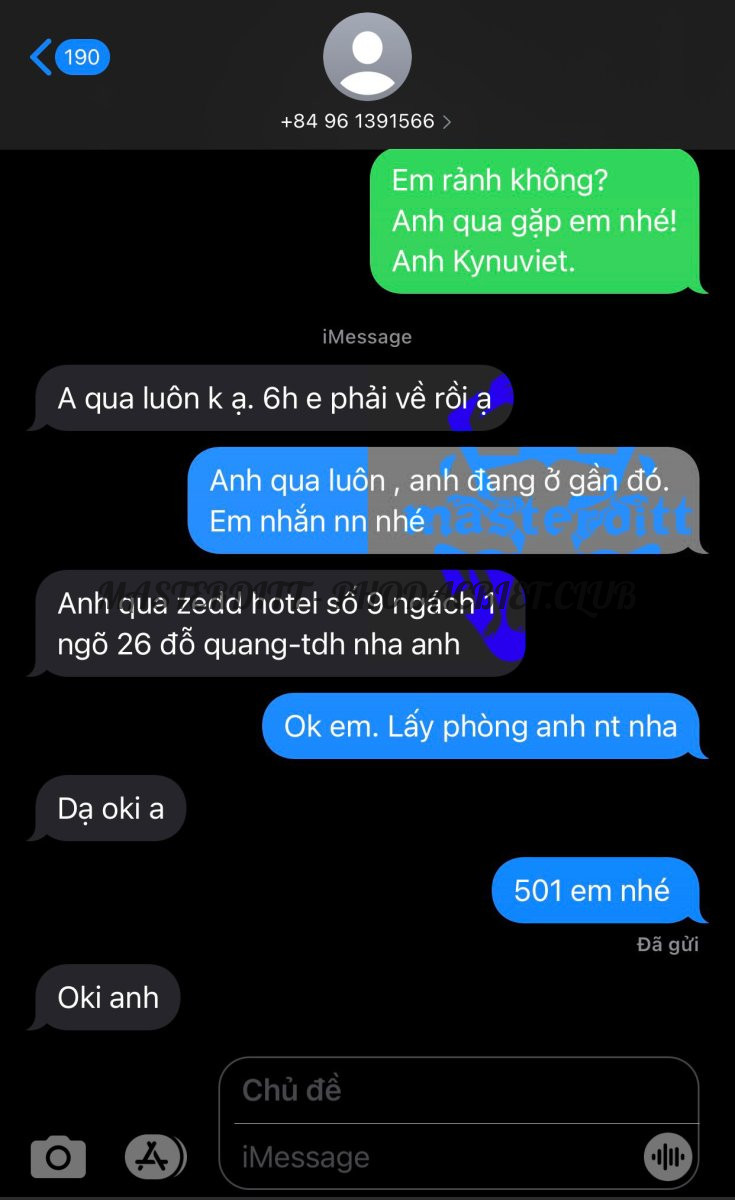
Task: Focus the iMessage text field
Action: (x=435, y=1158)
